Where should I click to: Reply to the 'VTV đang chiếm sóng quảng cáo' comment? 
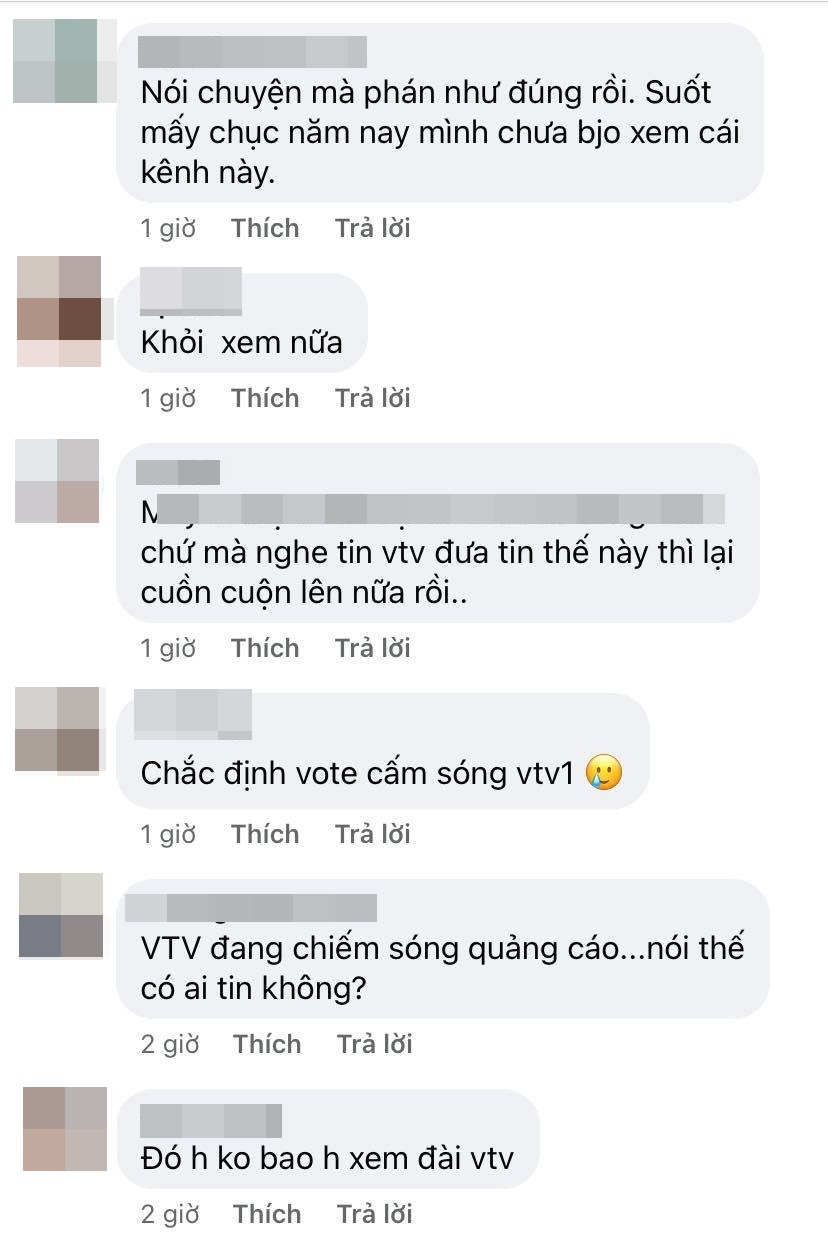[375, 1044]
